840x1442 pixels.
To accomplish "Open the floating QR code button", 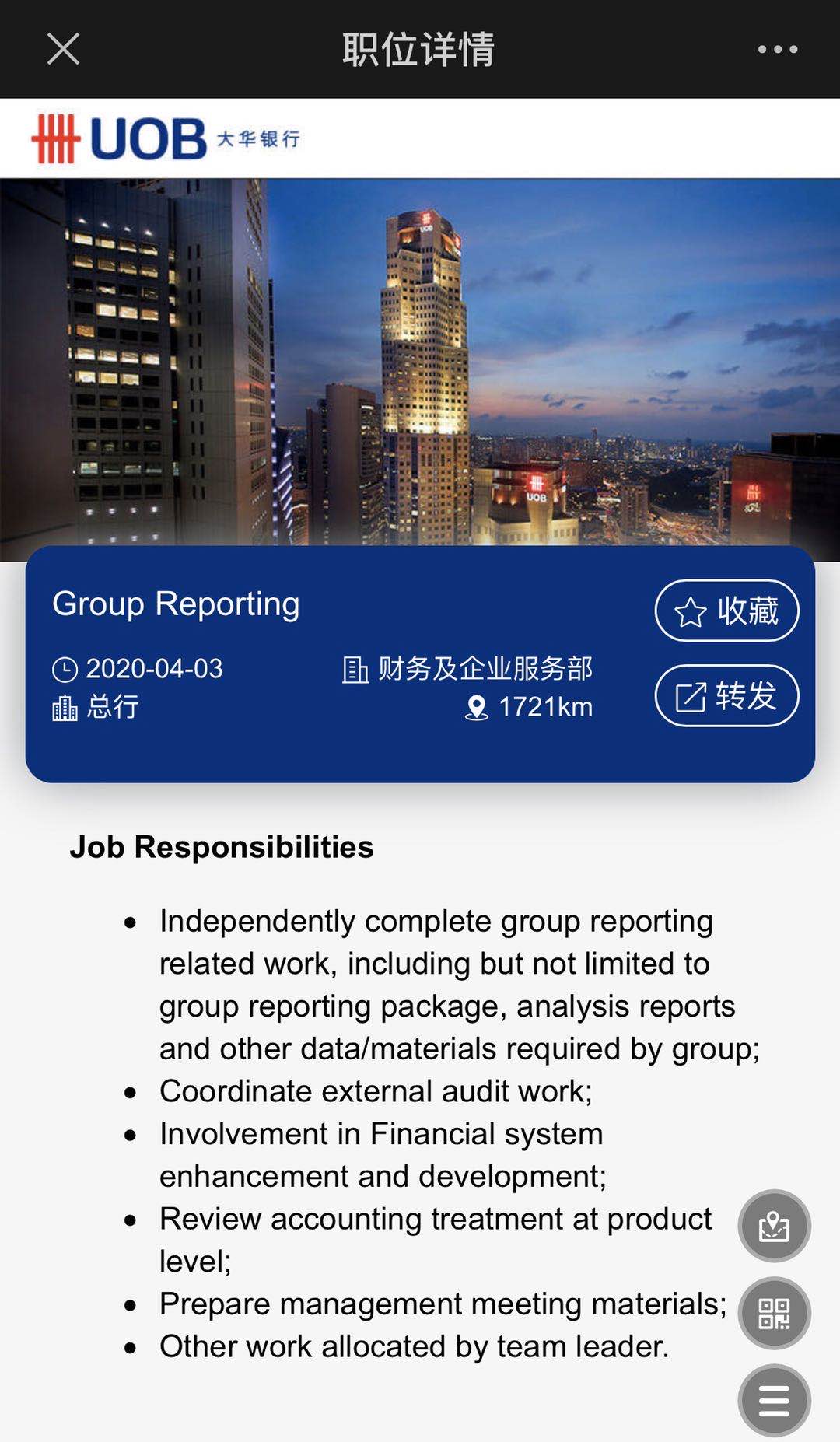I will click(774, 1313).
